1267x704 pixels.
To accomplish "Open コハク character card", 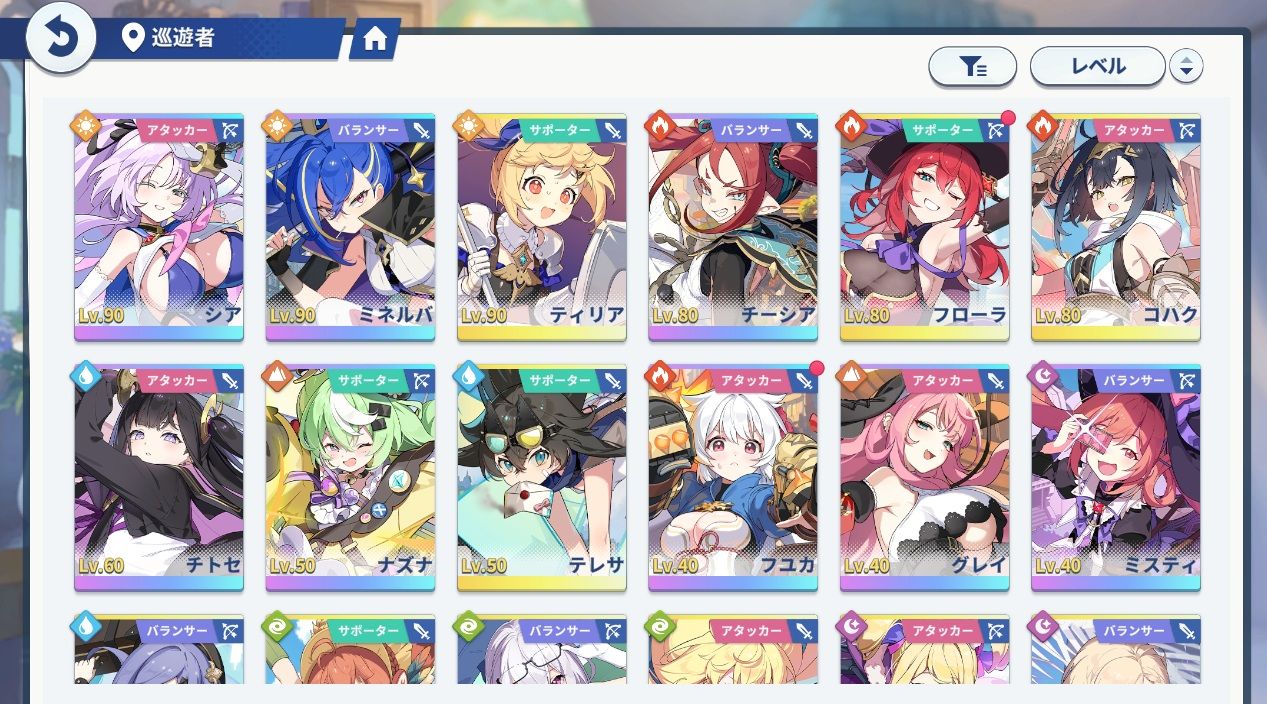I will (x=1115, y=227).
